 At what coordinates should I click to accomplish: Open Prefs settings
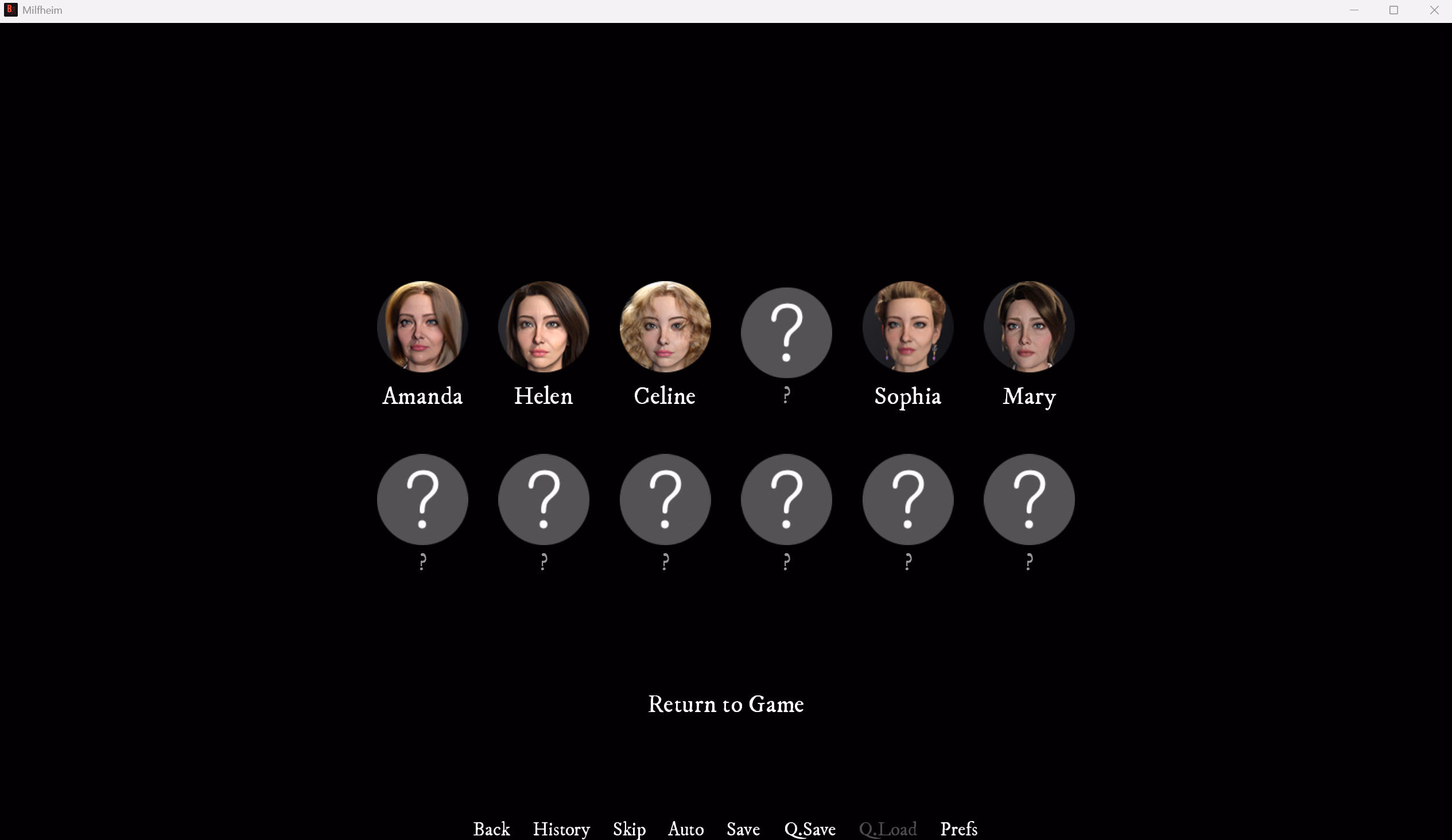click(959, 829)
